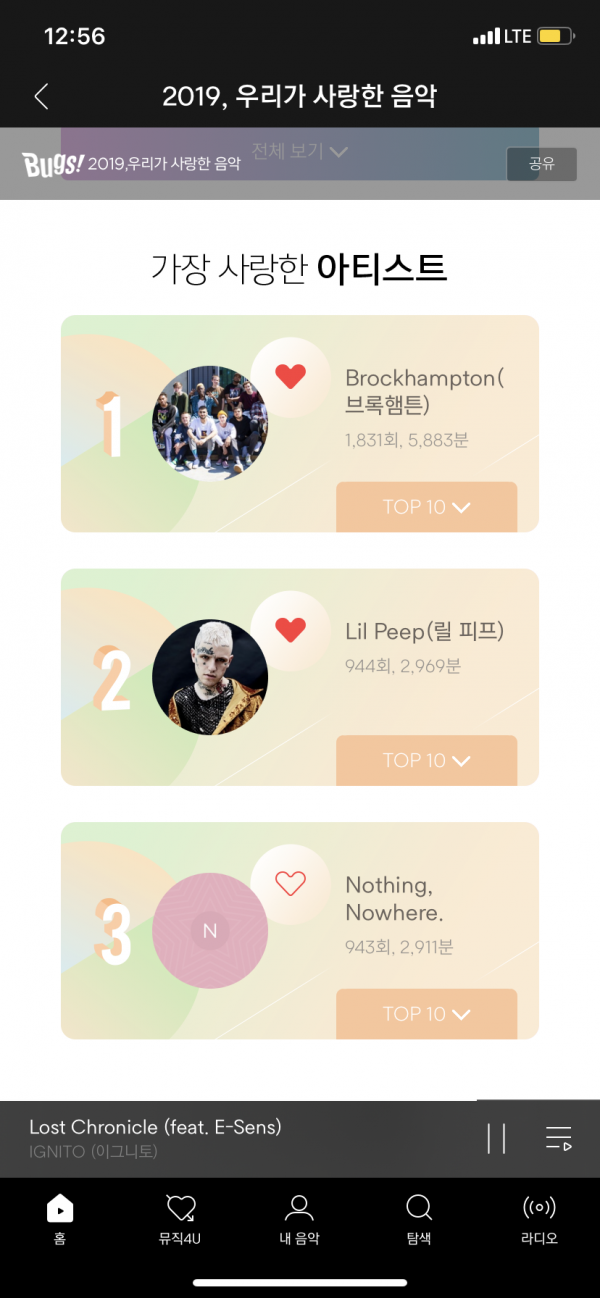Expand TOP 10 for Nothing, Nowhere.
Viewport: 600px width, 1298px height.
(x=426, y=1014)
